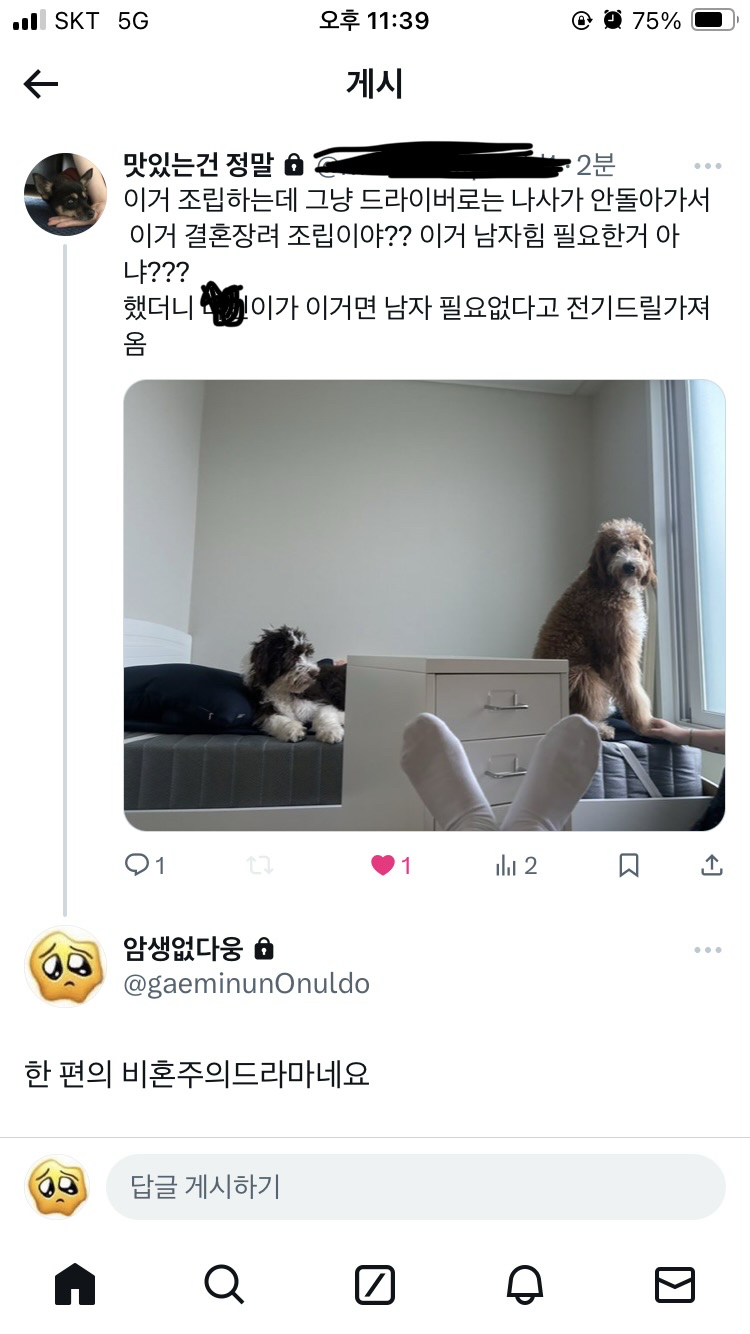Open the Notifications bell tab

click(x=525, y=1285)
